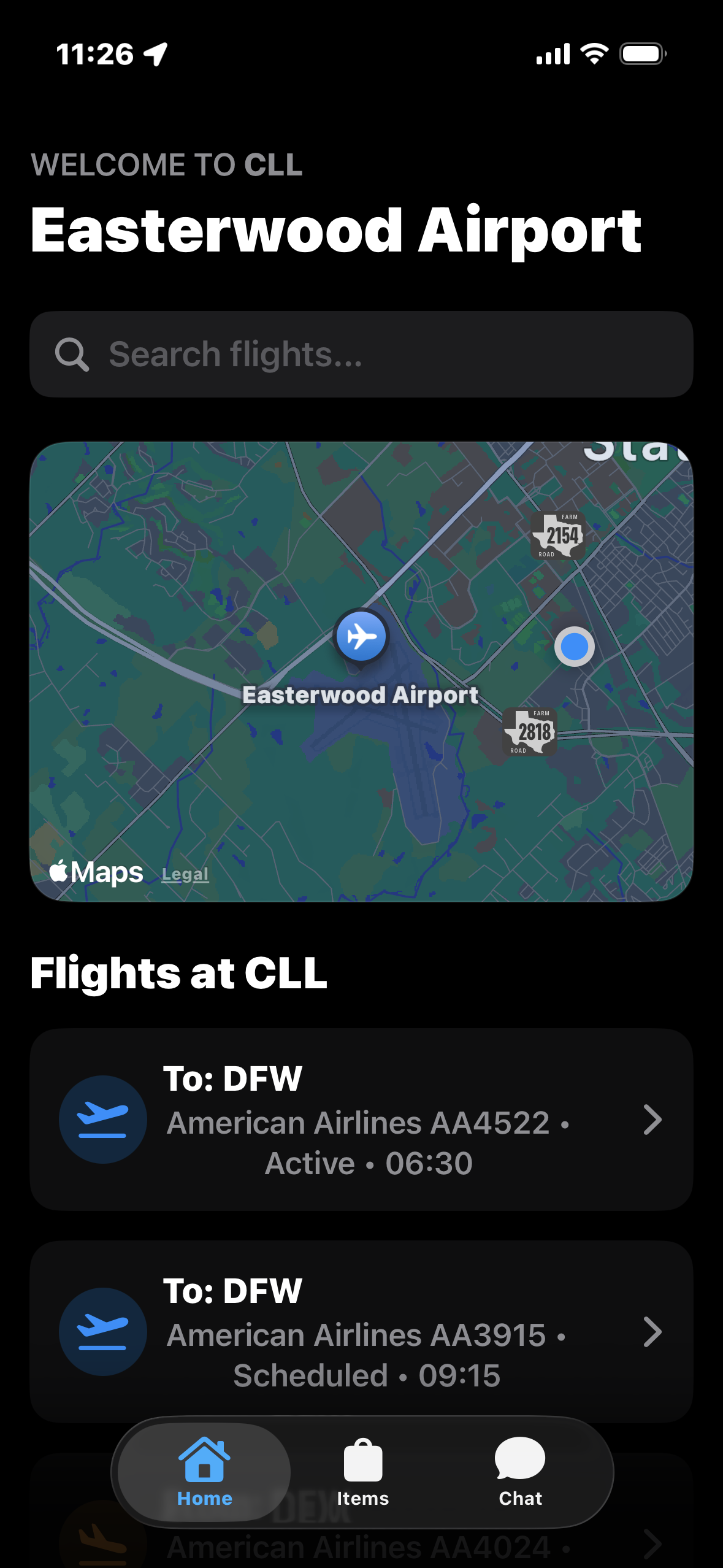Screen dimensions: 723x1568
Task: Switch to the Home tab
Action: [x=204, y=1472]
